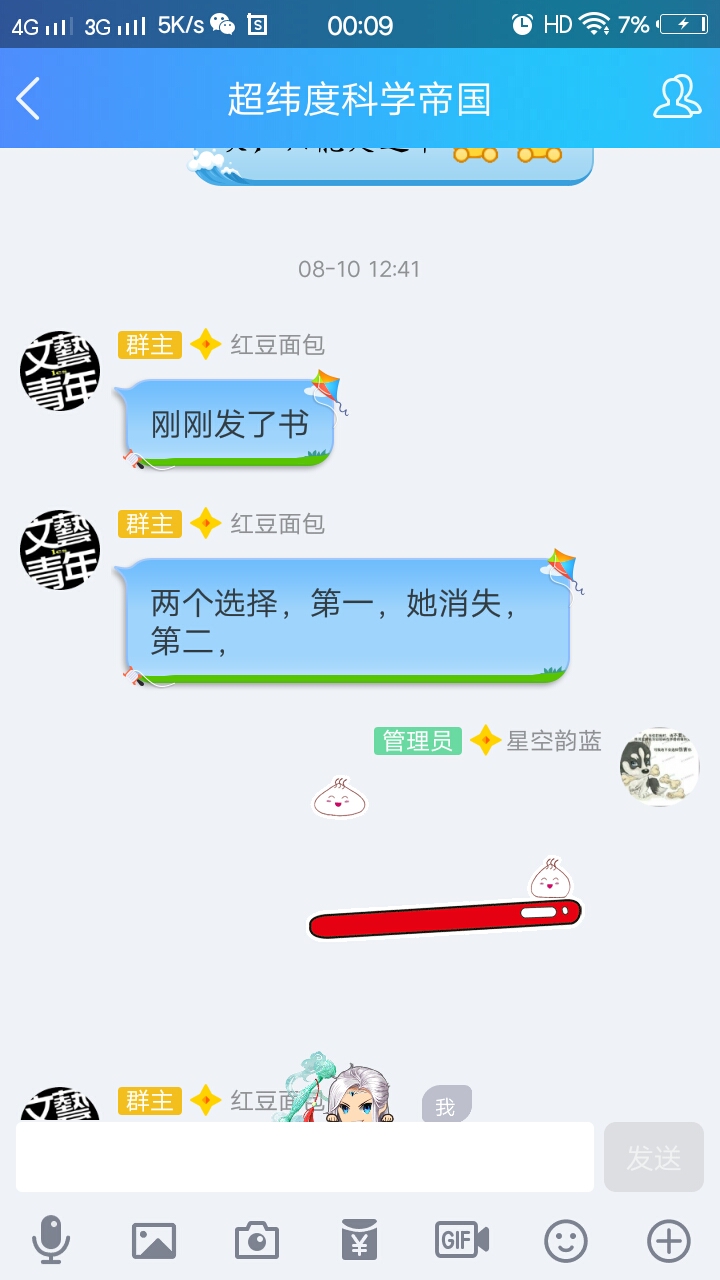Image resolution: width=720 pixels, height=1280 pixels.
Task: Open the camera icon
Action: (x=257, y=1241)
